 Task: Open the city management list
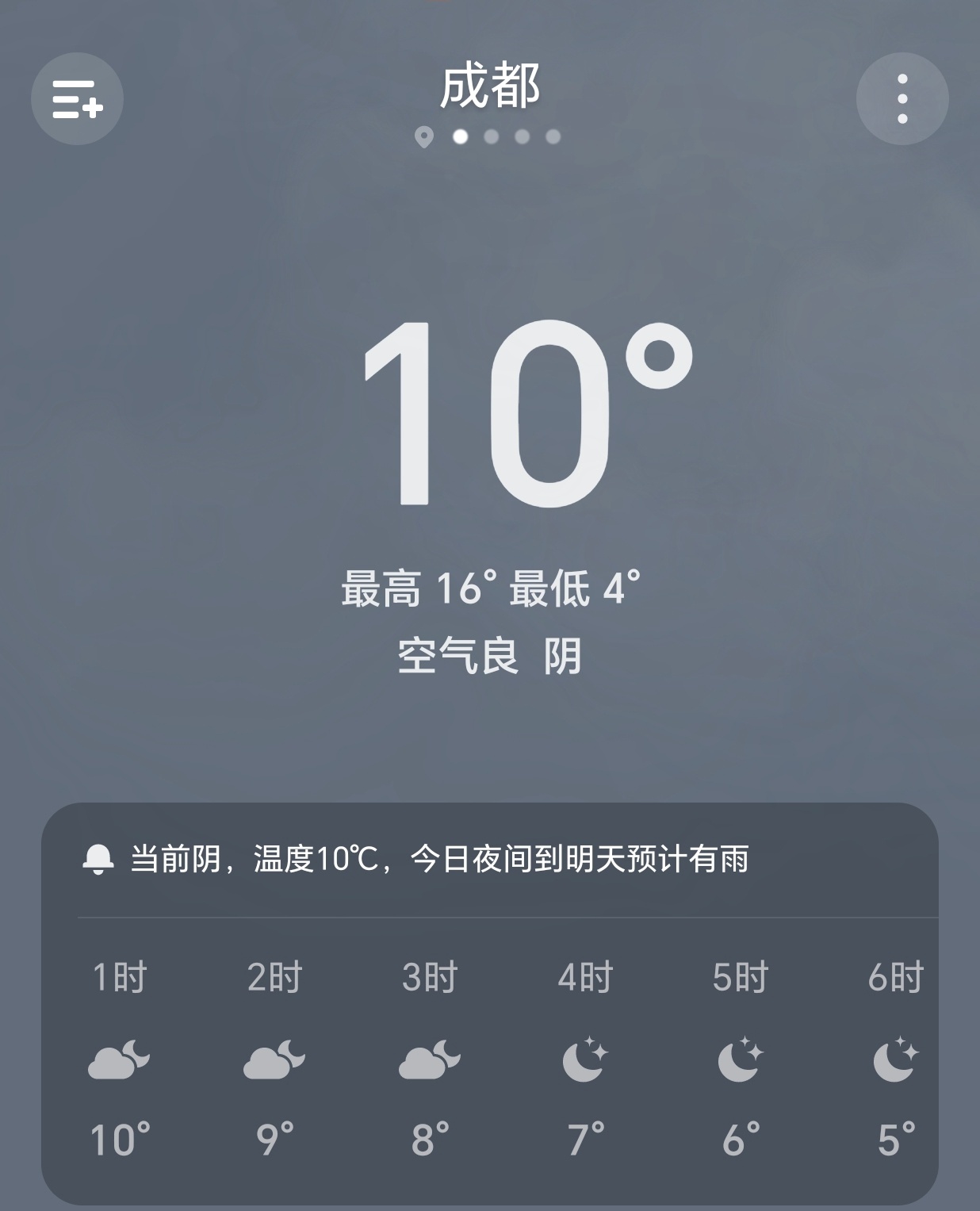click(x=77, y=99)
